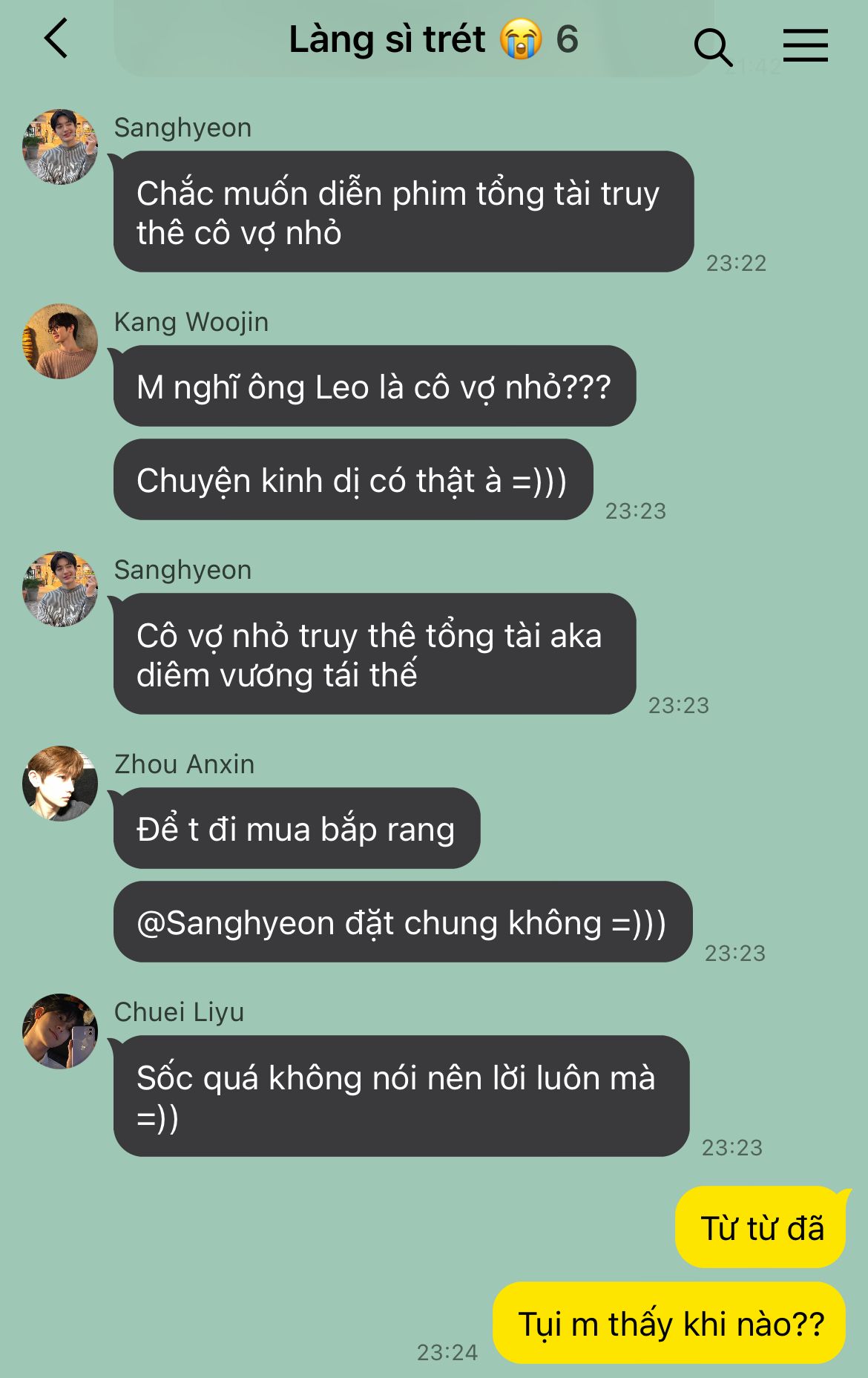
Task: Tap the @Sanghyeon mention in Zhou Anxin's message
Action: 235,924
